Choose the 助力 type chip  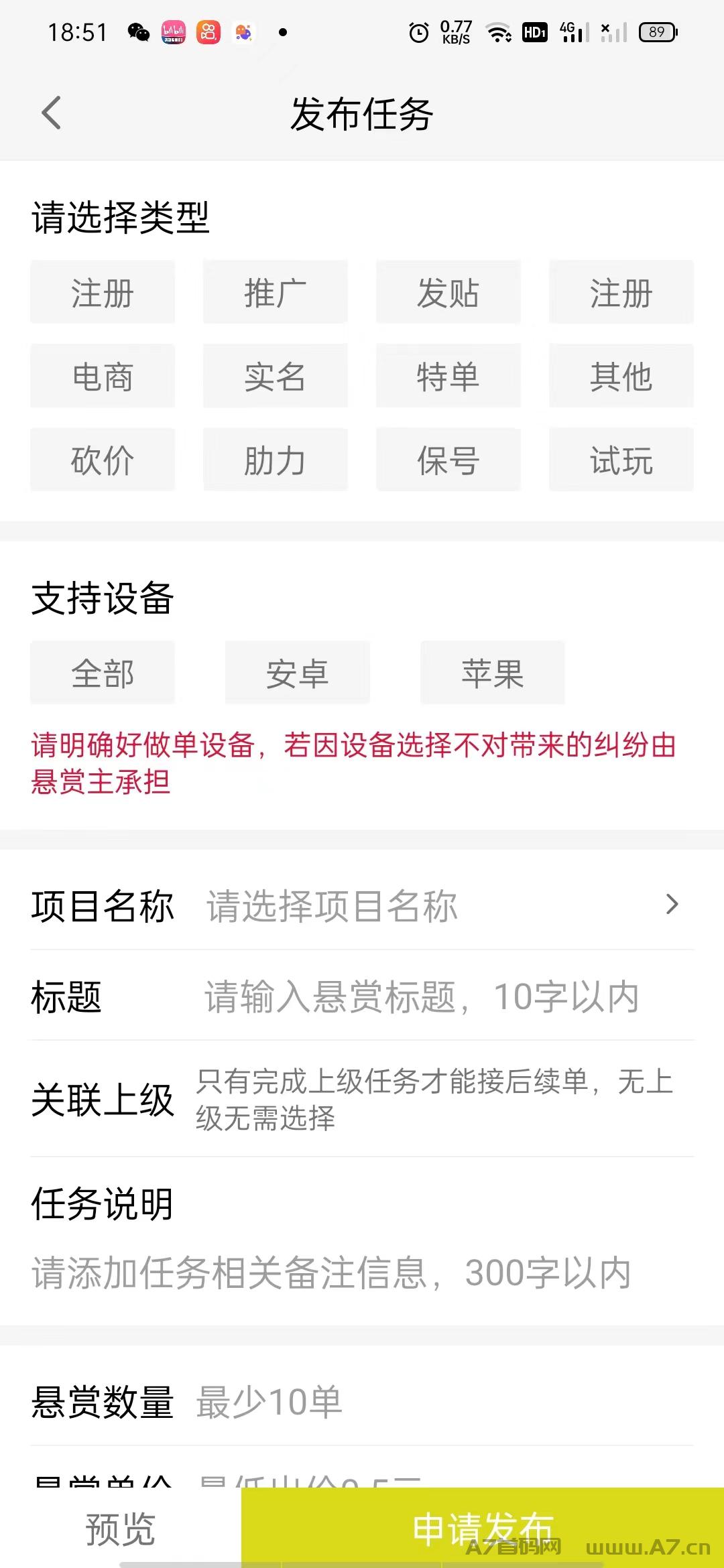[x=276, y=460]
